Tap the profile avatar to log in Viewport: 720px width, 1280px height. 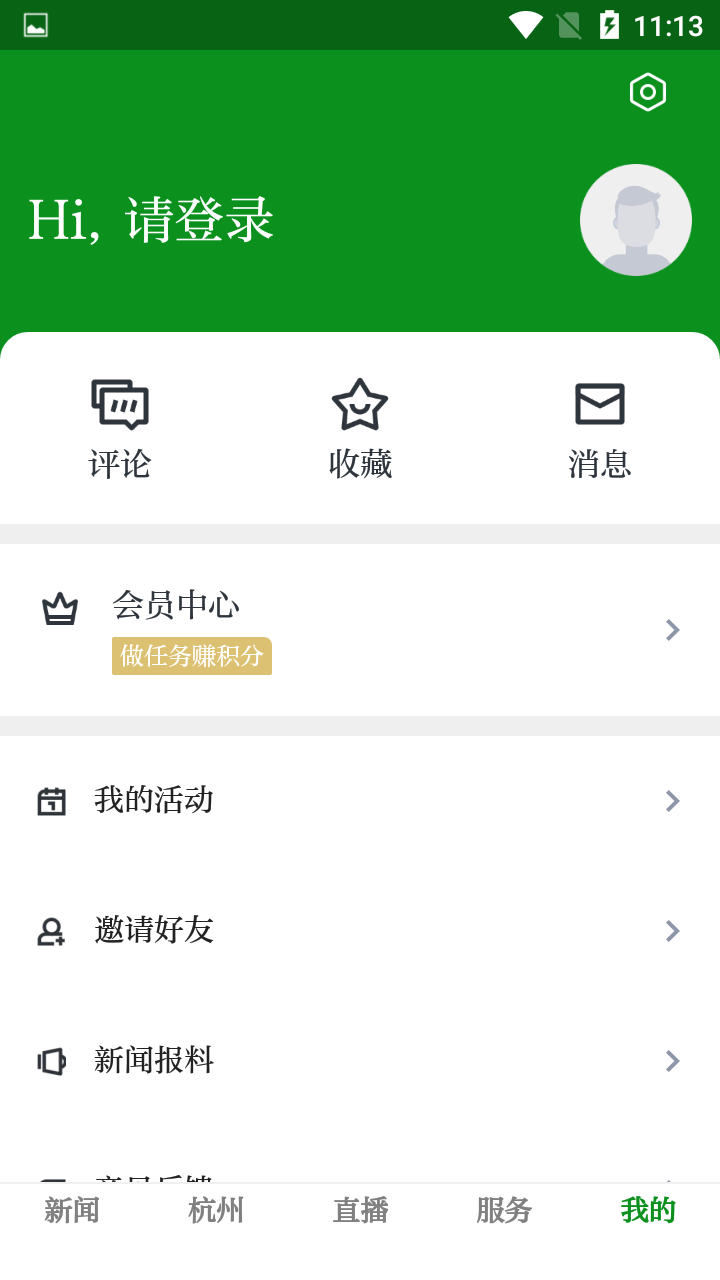coord(636,220)
